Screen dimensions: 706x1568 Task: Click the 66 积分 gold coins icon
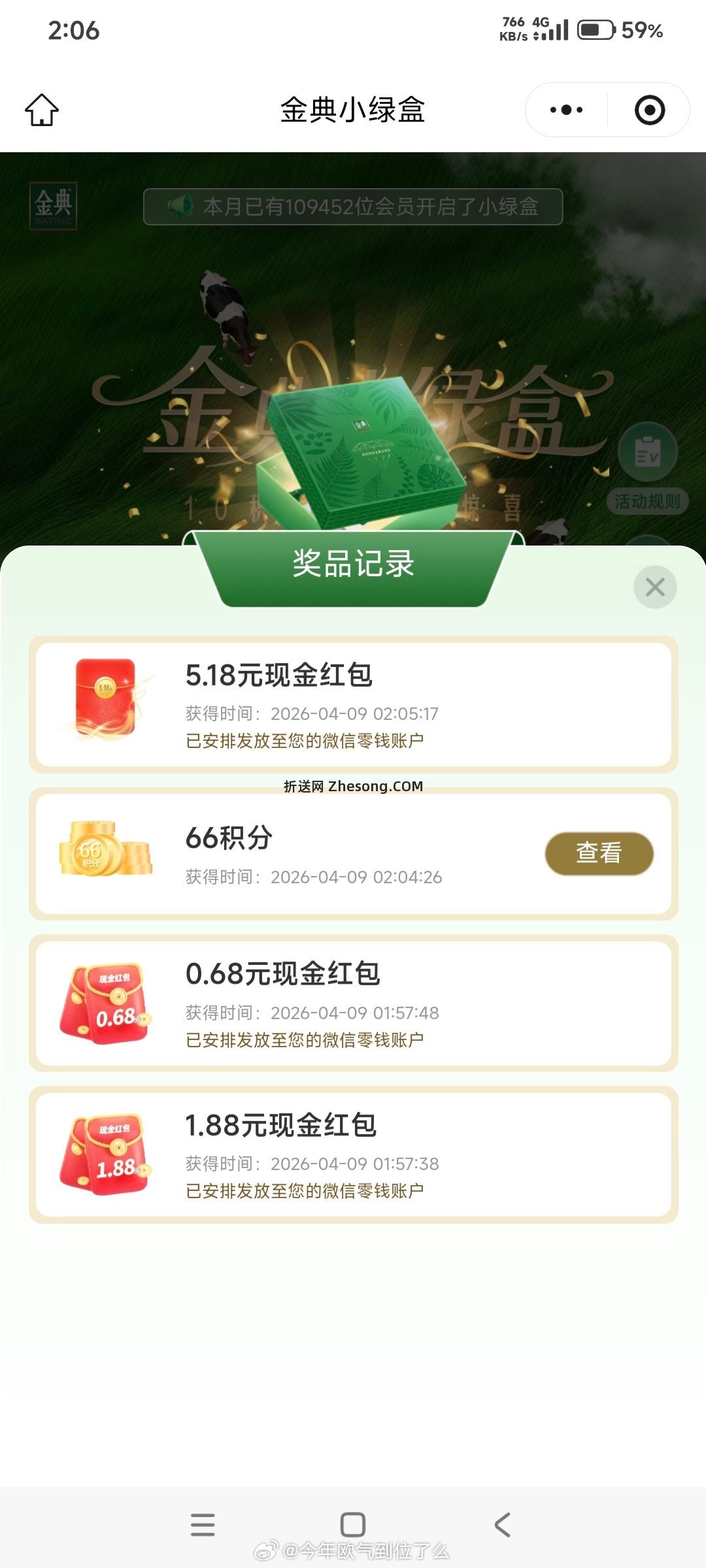[105, 849]
